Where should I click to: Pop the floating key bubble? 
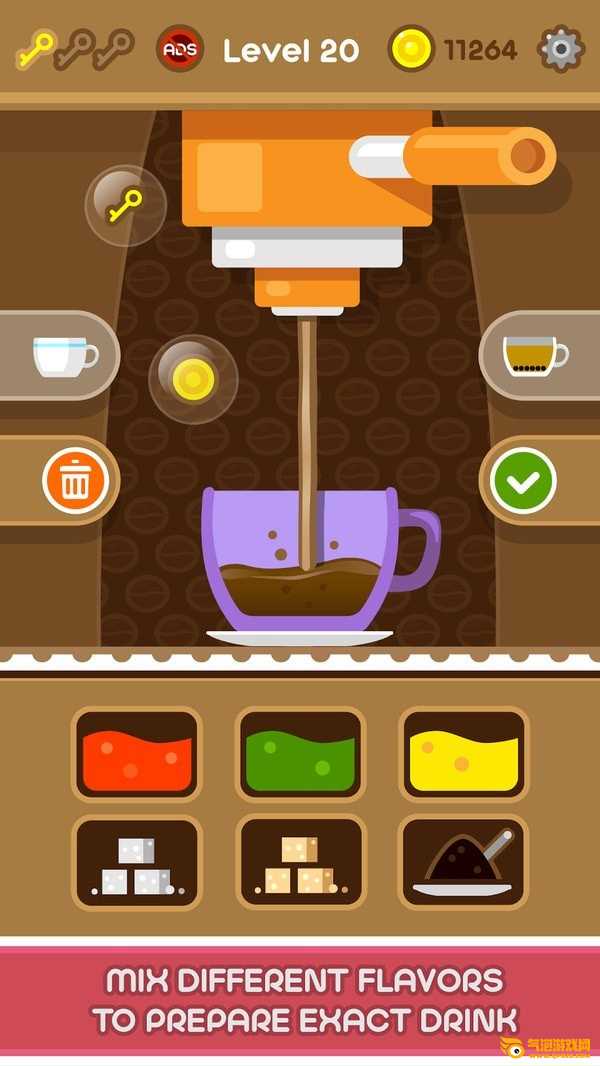125,205
